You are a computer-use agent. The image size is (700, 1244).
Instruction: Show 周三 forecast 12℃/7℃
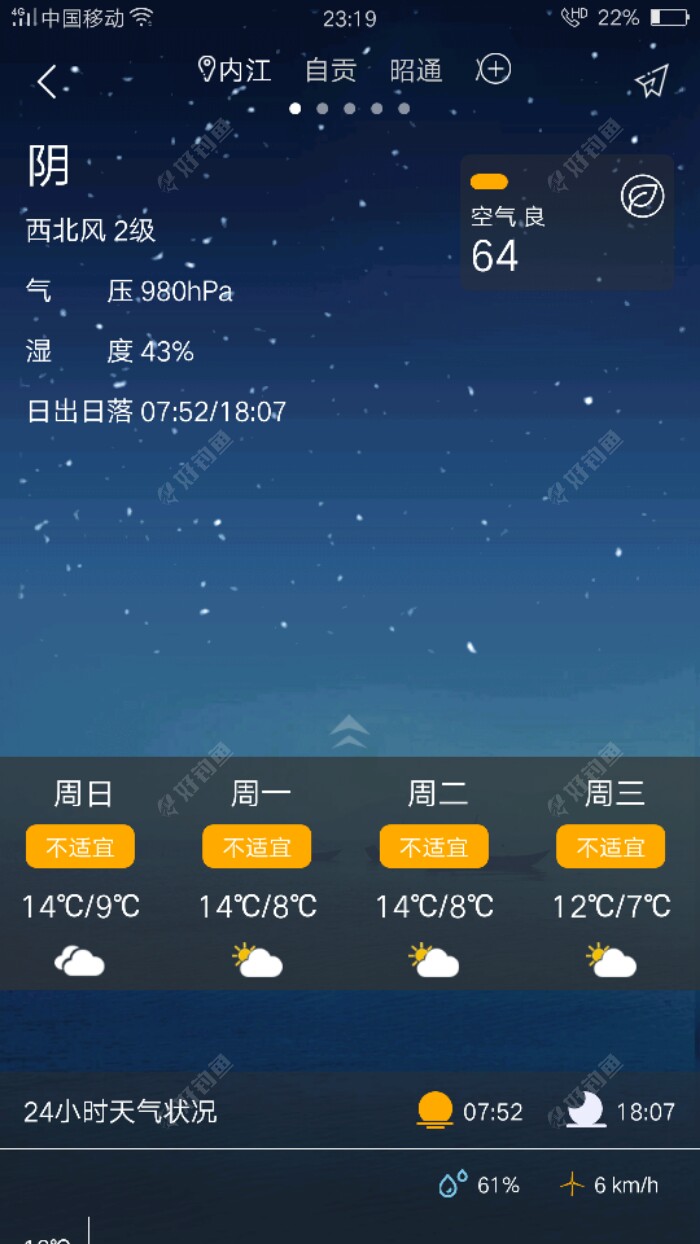point(612,873)
